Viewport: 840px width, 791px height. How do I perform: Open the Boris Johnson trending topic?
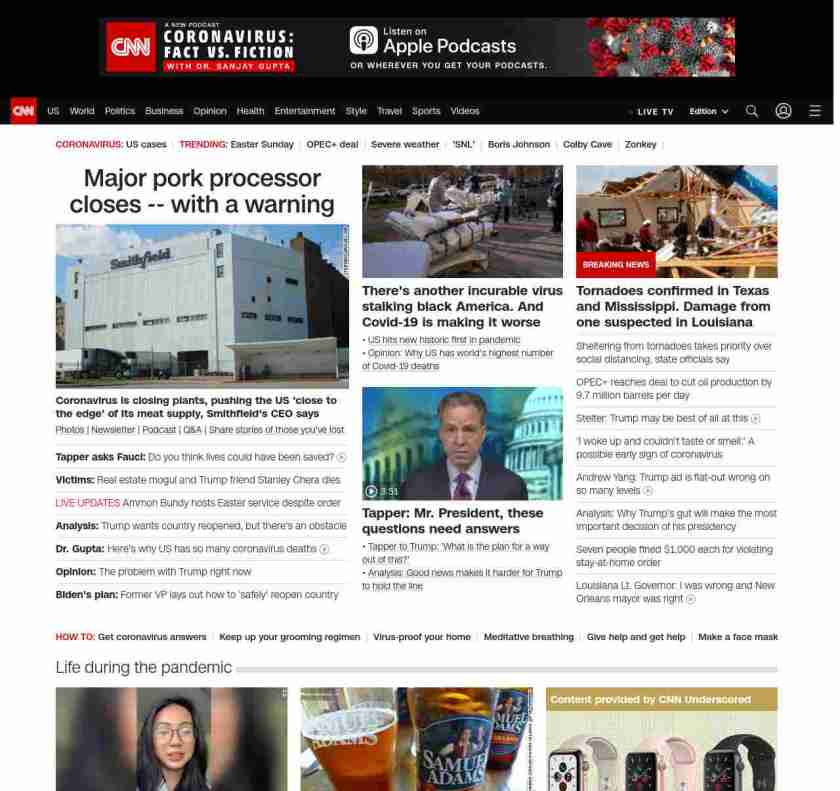click(x=518, y=144)
